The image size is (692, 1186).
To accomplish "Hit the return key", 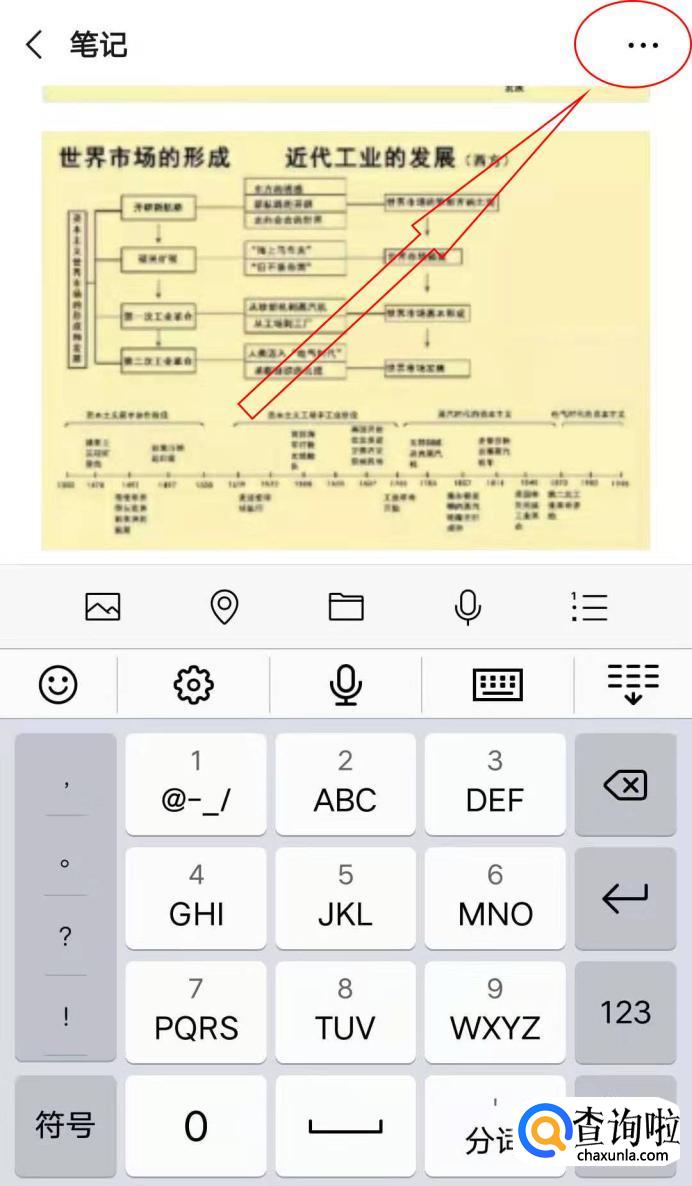I will (625, 899).
